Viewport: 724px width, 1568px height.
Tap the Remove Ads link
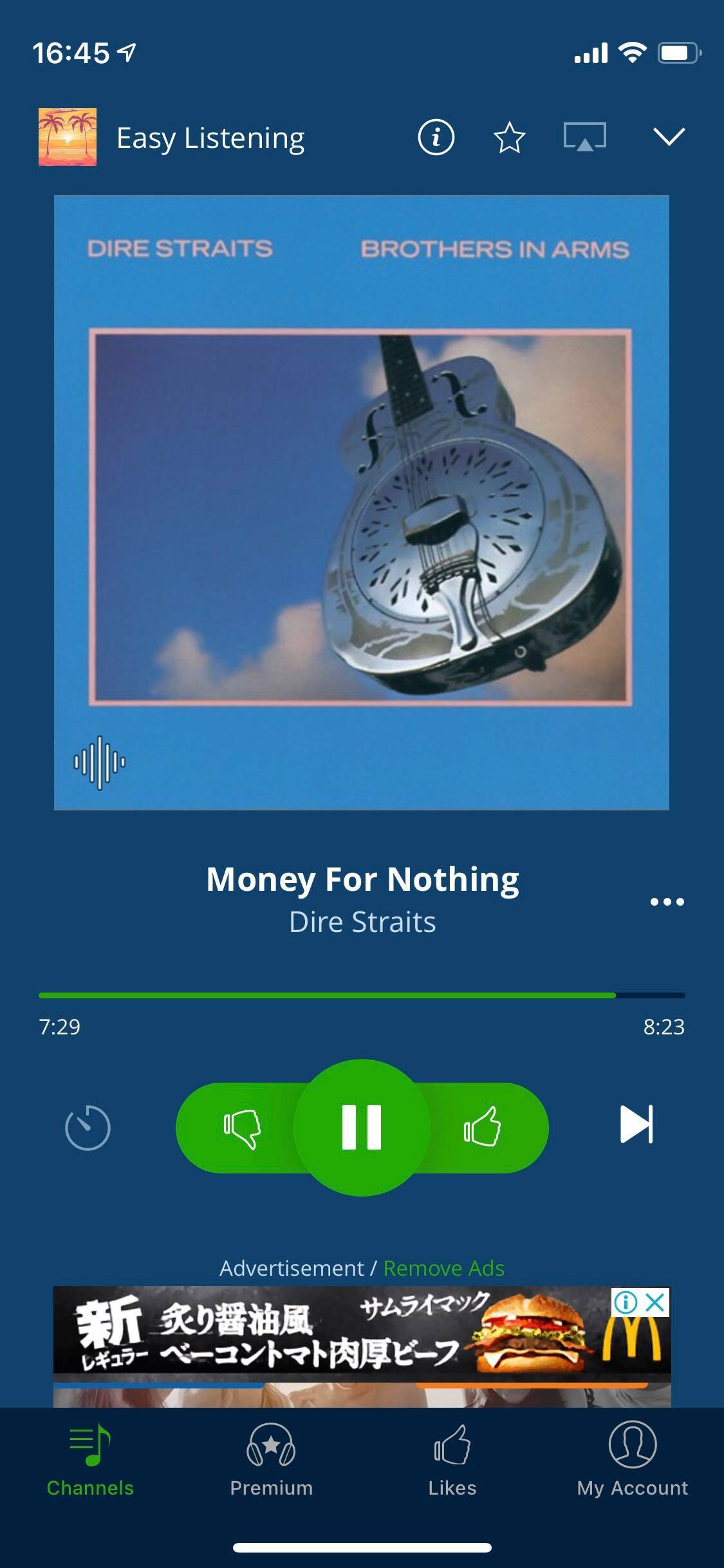(443, 1268)
